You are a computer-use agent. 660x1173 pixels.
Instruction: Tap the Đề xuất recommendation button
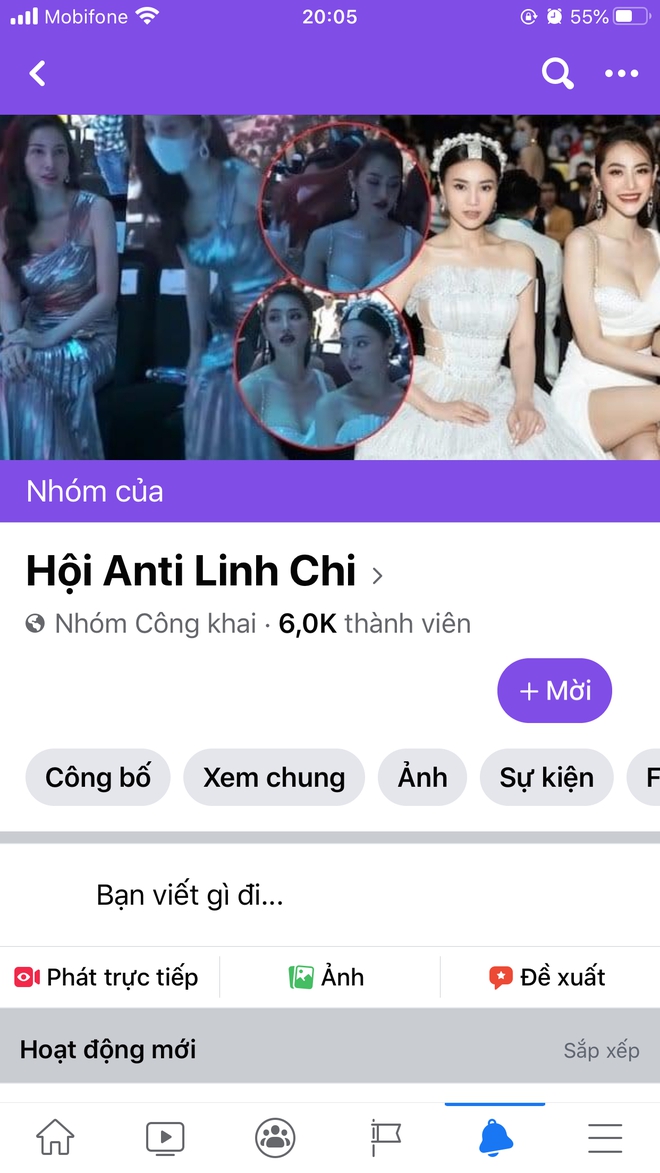(548, 977)
